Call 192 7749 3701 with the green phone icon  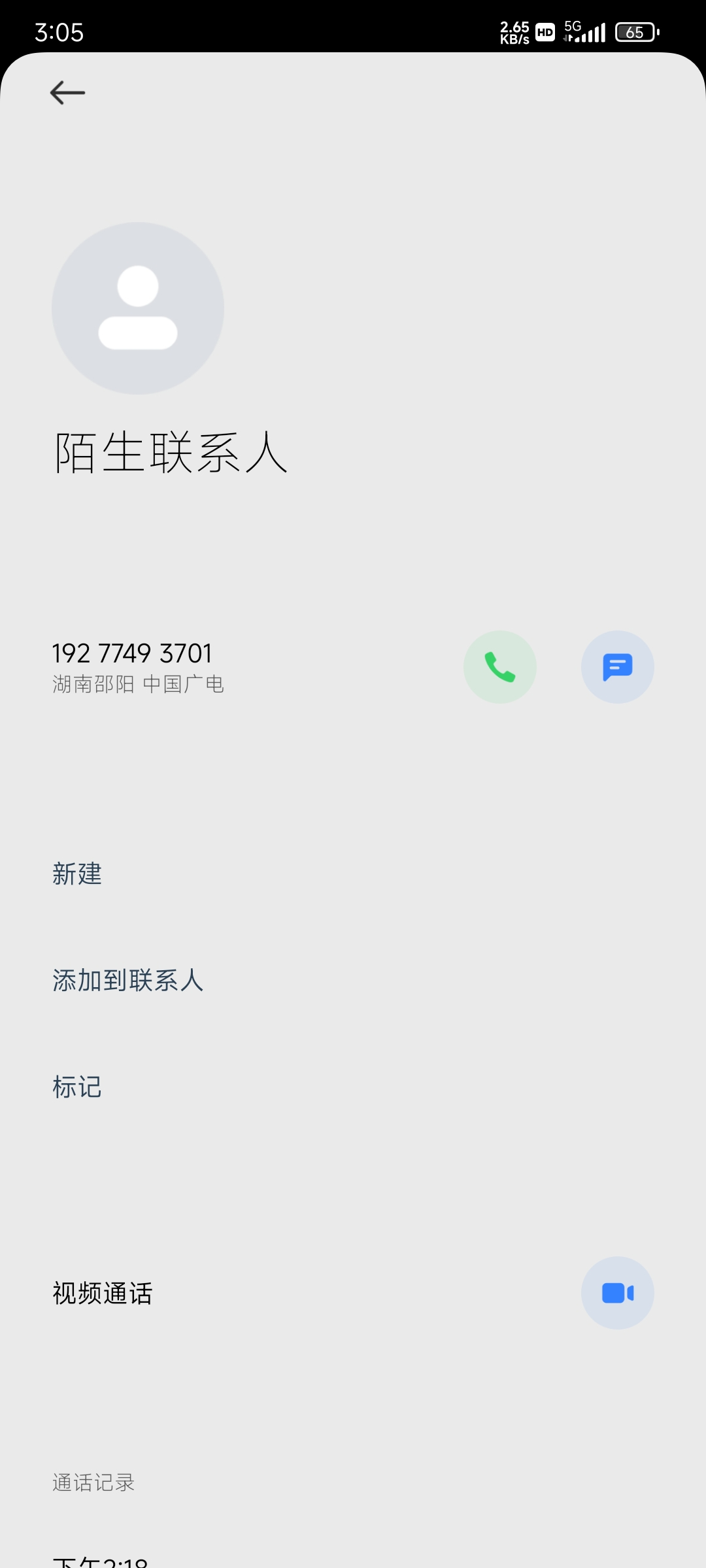pyautogui.click(x=500, y=667)
